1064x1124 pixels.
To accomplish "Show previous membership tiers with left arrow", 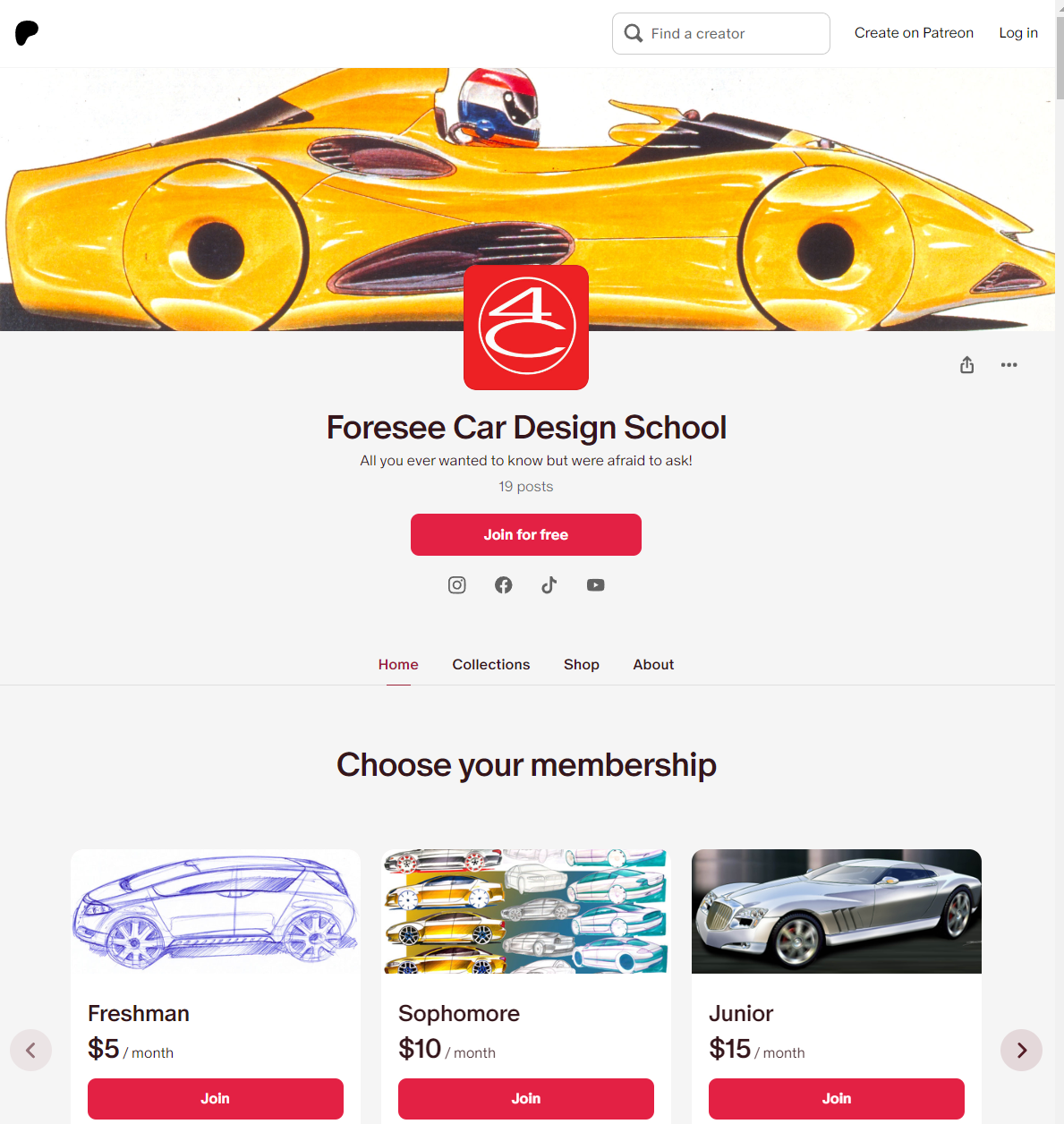I will coord(31,1050).
